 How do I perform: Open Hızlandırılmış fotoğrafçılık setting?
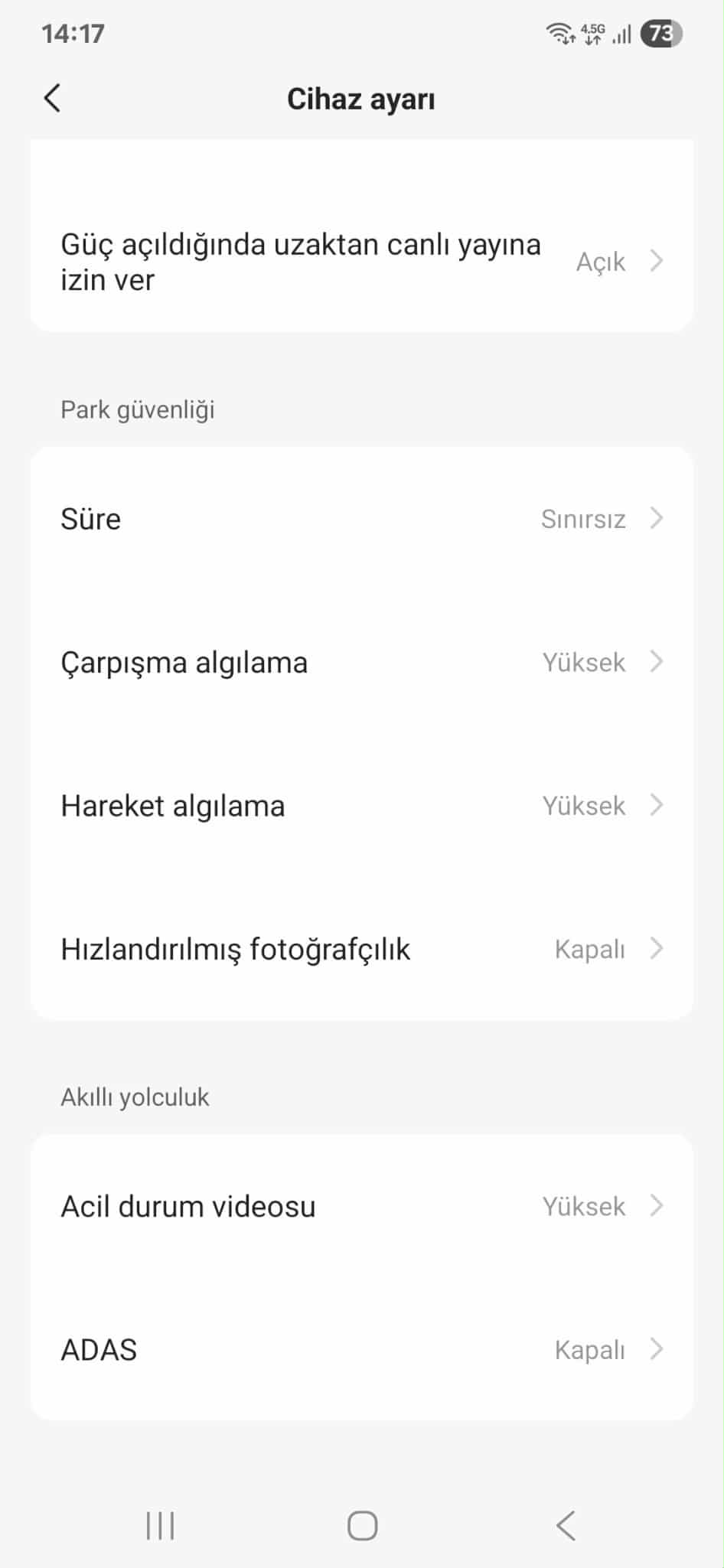pos(362,949)
